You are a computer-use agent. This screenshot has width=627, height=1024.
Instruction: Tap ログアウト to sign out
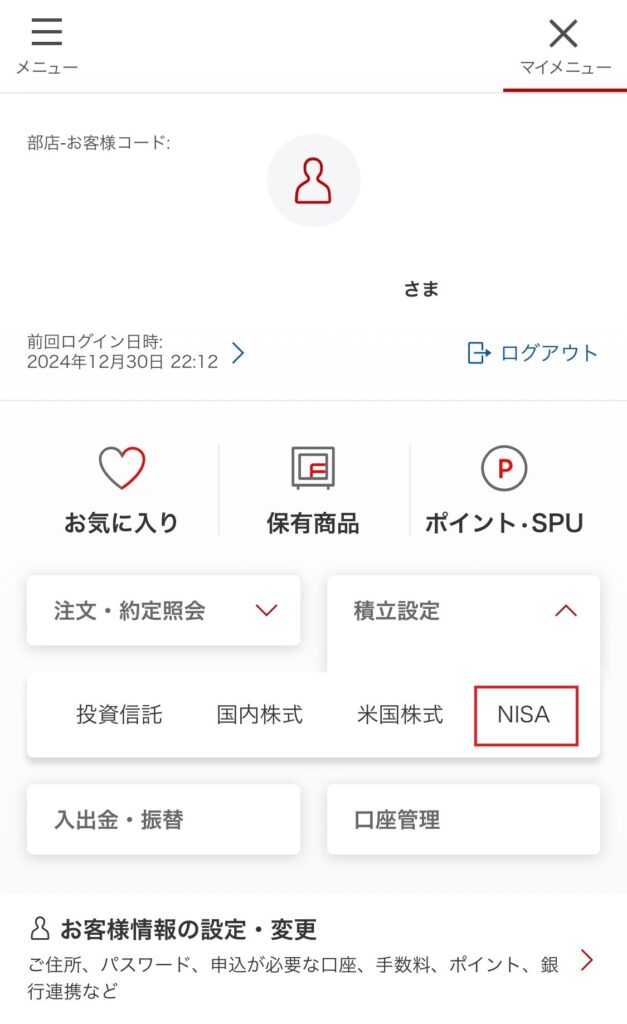(x=533, y=353)
